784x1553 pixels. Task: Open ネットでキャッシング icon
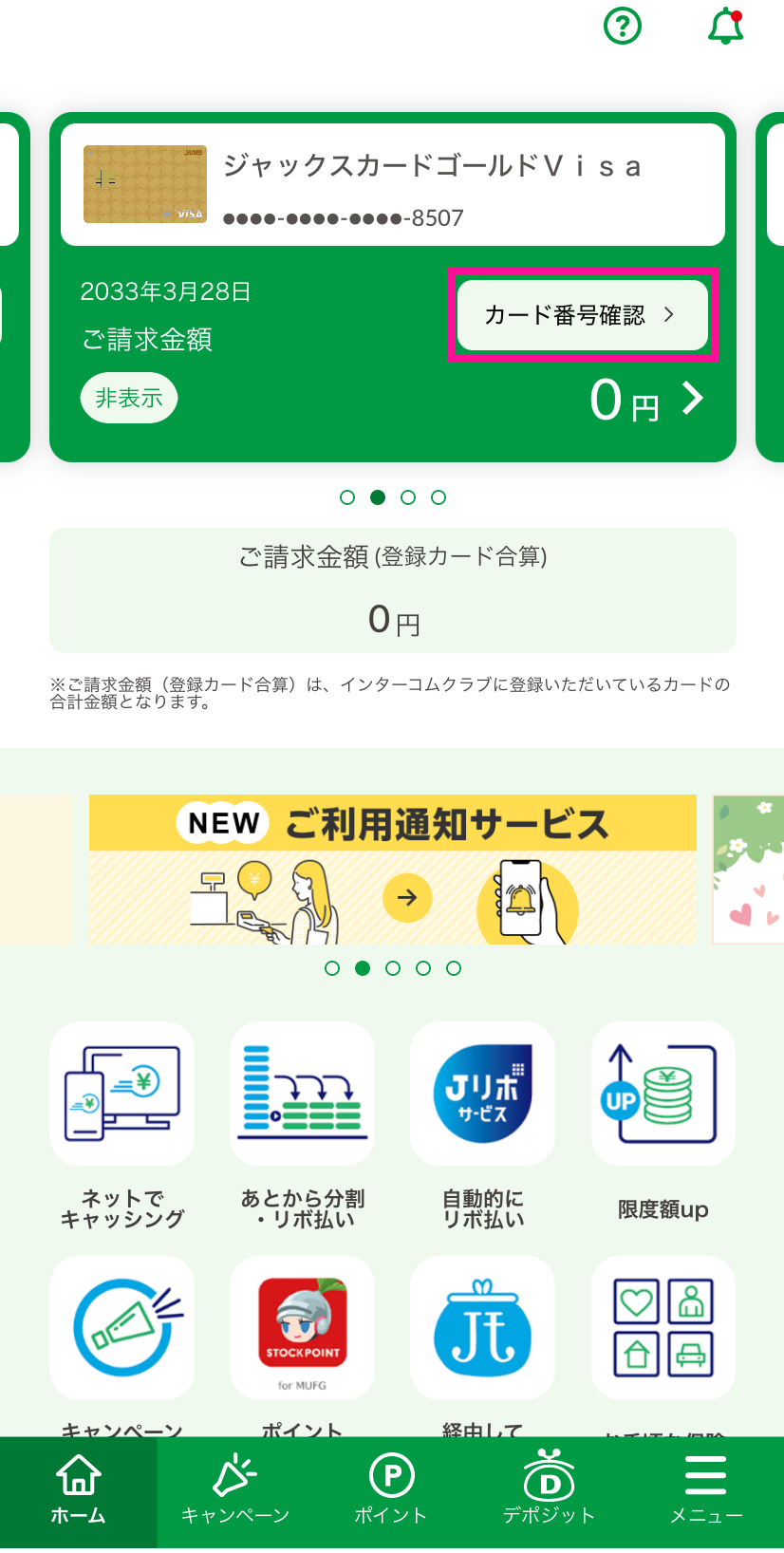pos(121,1093)
